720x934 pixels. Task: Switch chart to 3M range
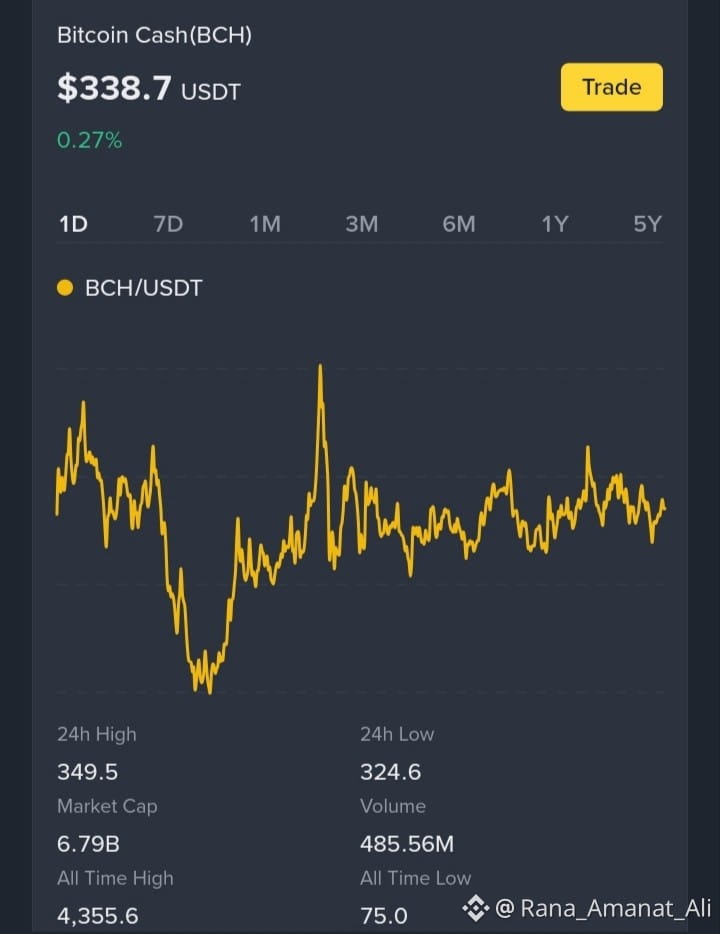click(361, 225)
